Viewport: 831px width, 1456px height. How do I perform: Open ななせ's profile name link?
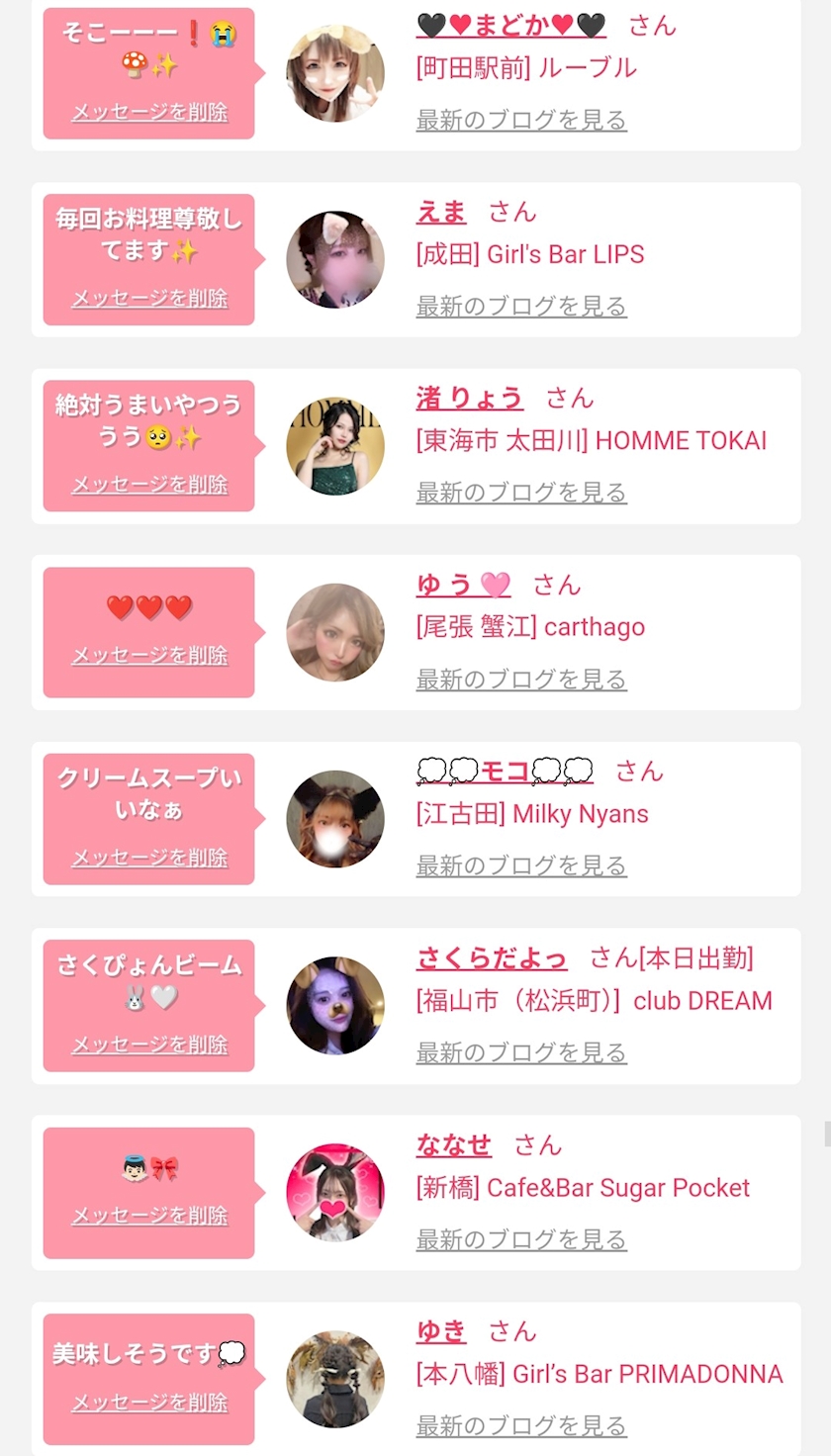click(x=454, y=1144)
